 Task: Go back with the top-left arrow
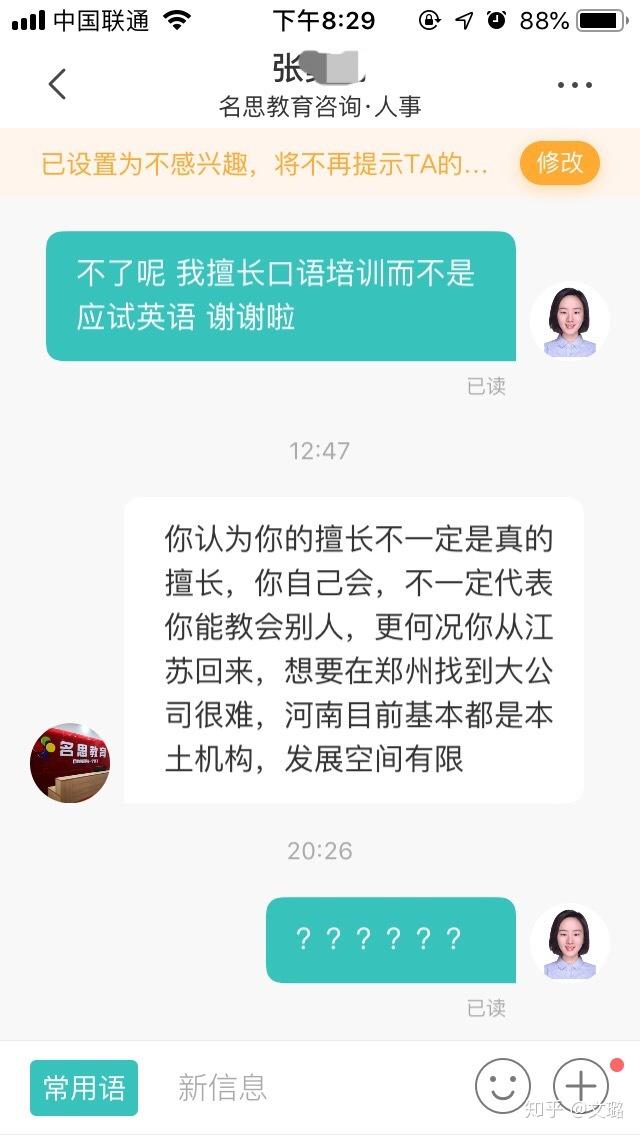pyautogui.click(x=57, y=84)
